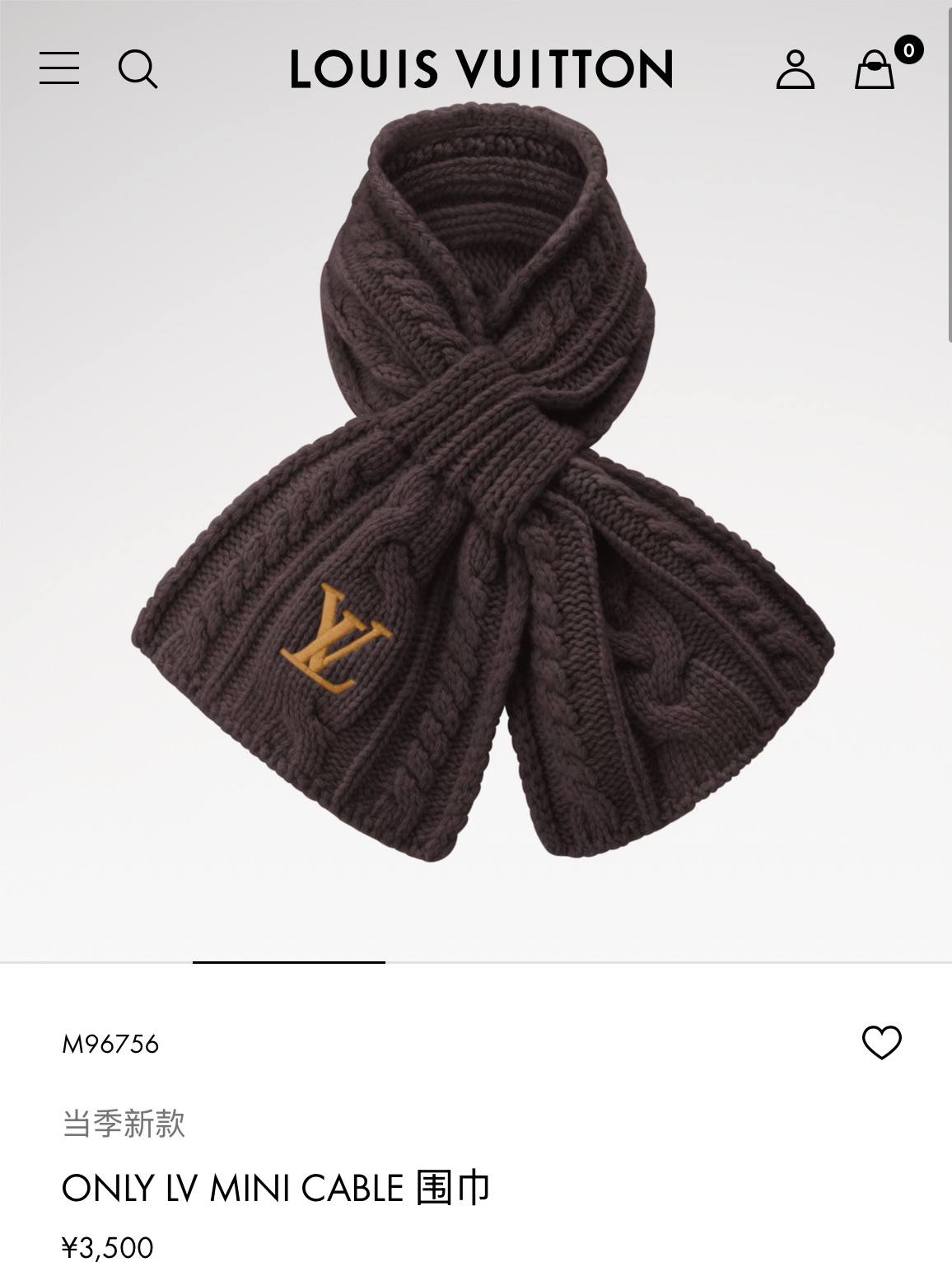Open the account profile icon
Image resolution: width=952 pixels, height=1262 pixels.
795,69
